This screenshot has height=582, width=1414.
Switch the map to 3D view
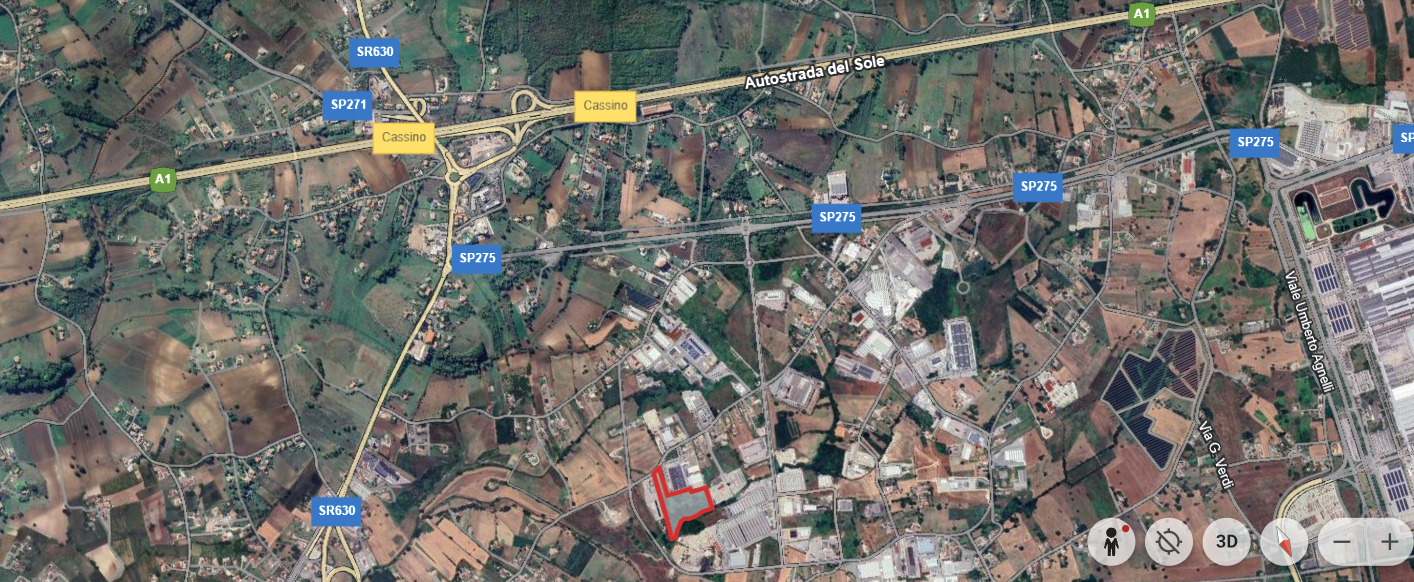[1226, 543]
